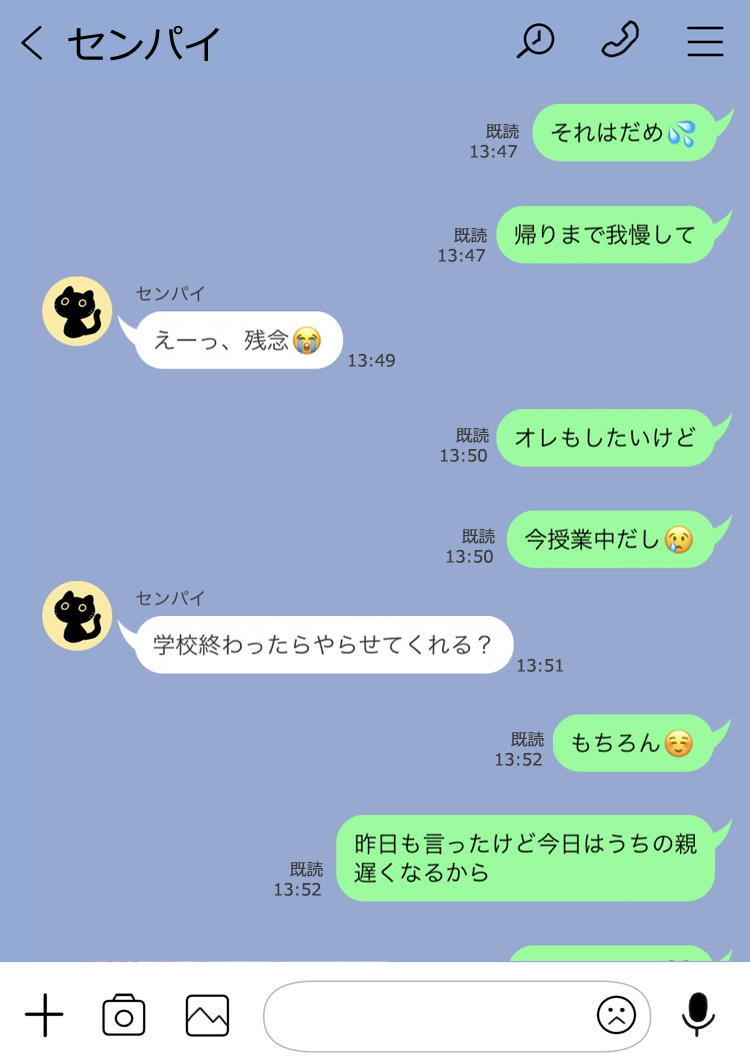
Task: Go back from the センパイ chat
Action: point(32,43)
